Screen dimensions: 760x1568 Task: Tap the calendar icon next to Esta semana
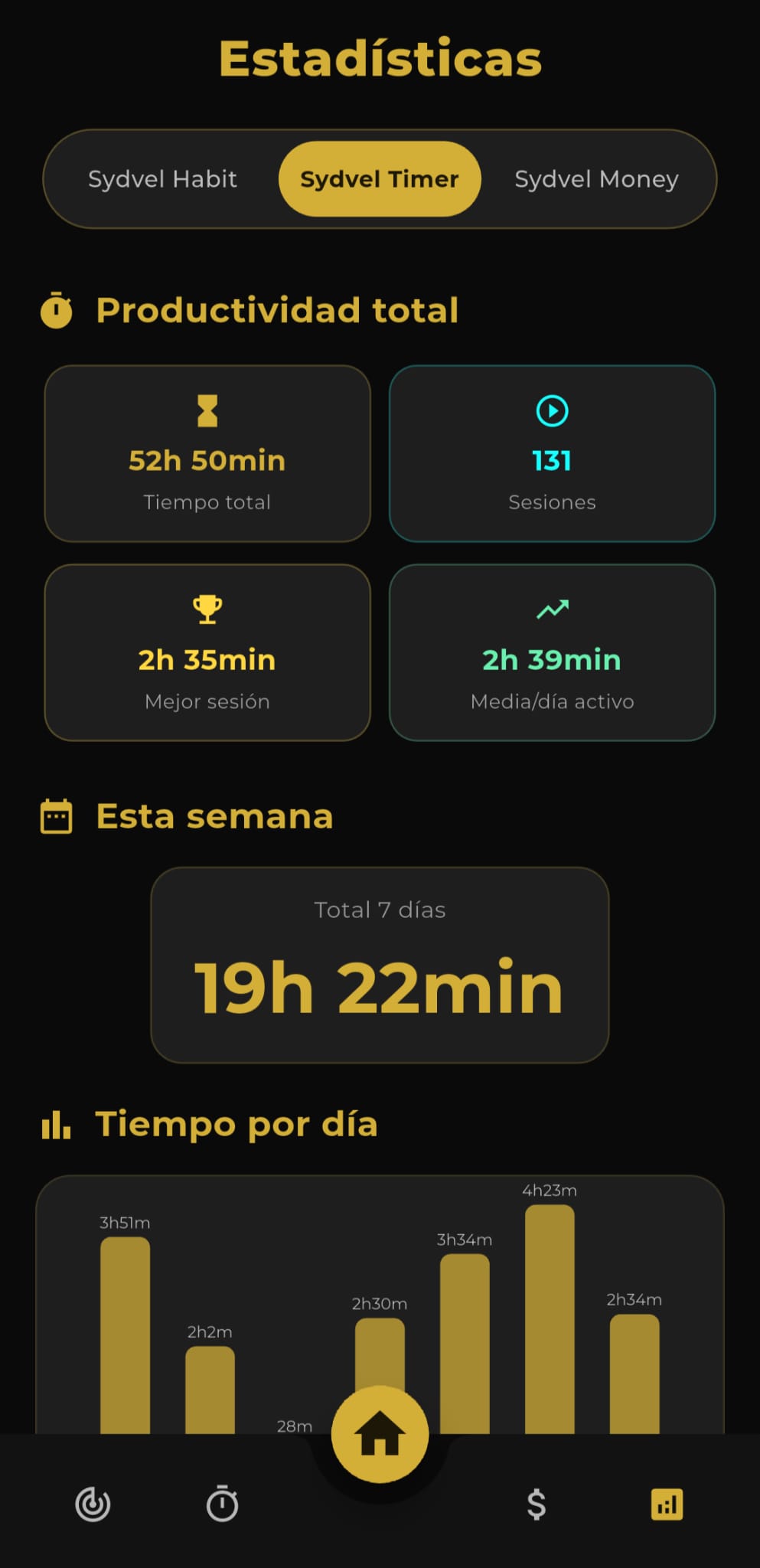(55, 816)
